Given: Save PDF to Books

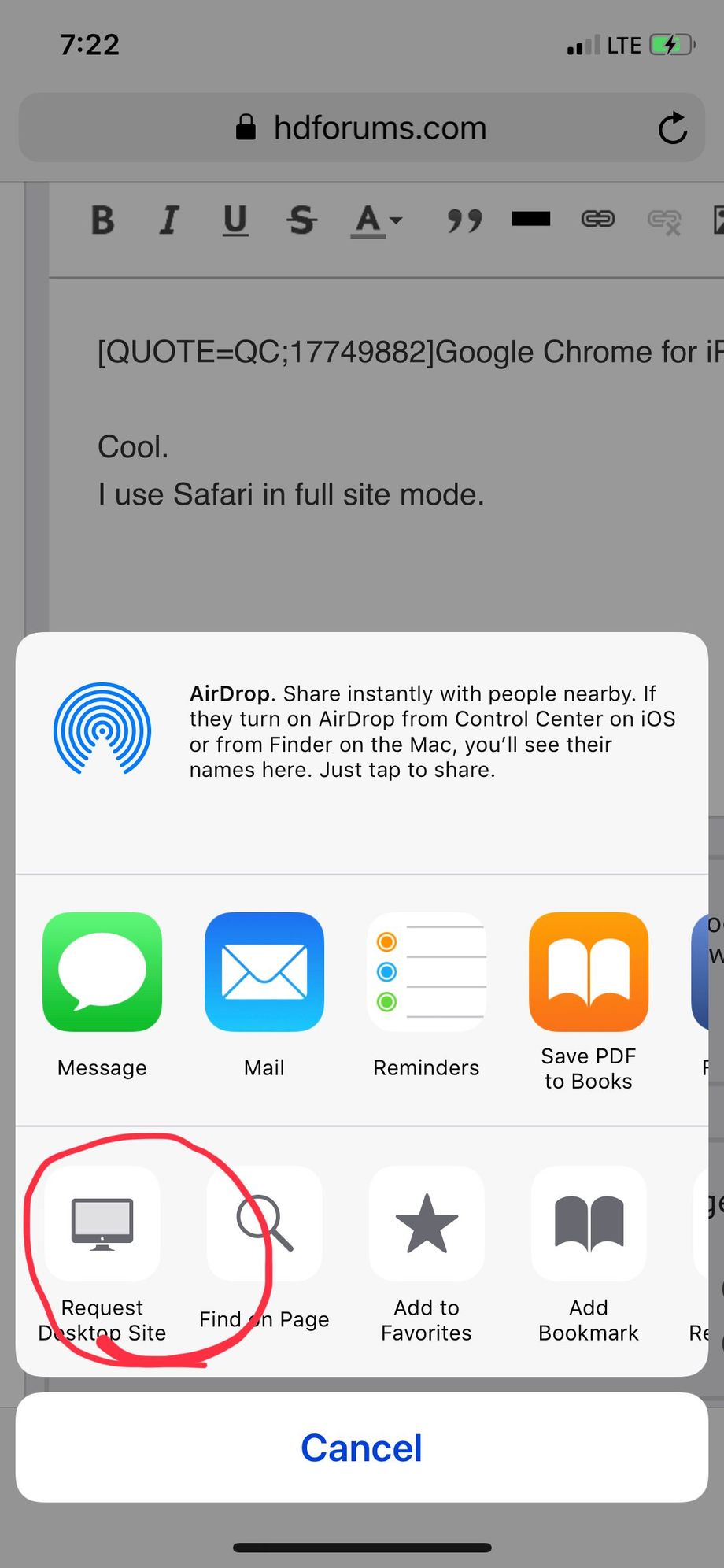Looking at the screenshot, I should [589, 972].
